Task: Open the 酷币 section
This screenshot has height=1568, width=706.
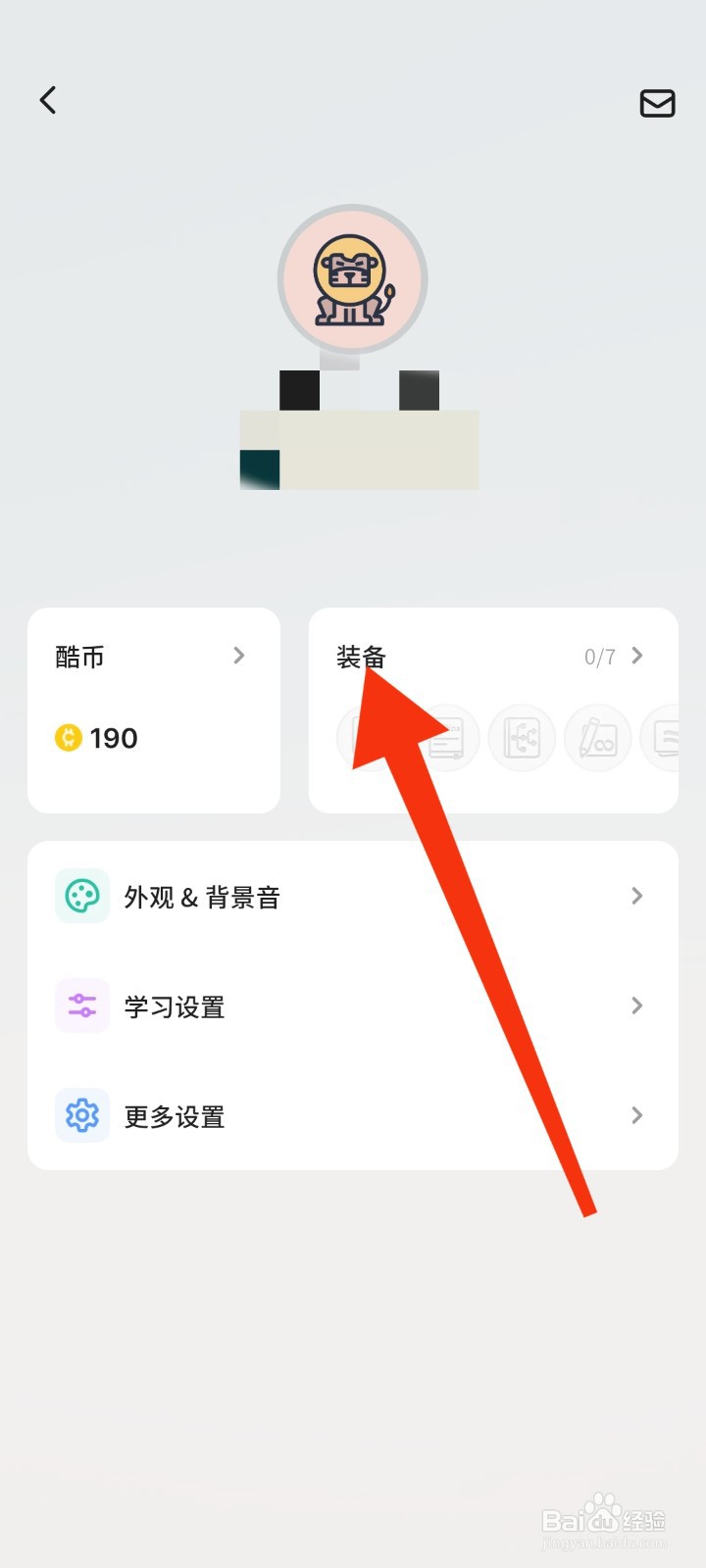Action: point(76,656)
